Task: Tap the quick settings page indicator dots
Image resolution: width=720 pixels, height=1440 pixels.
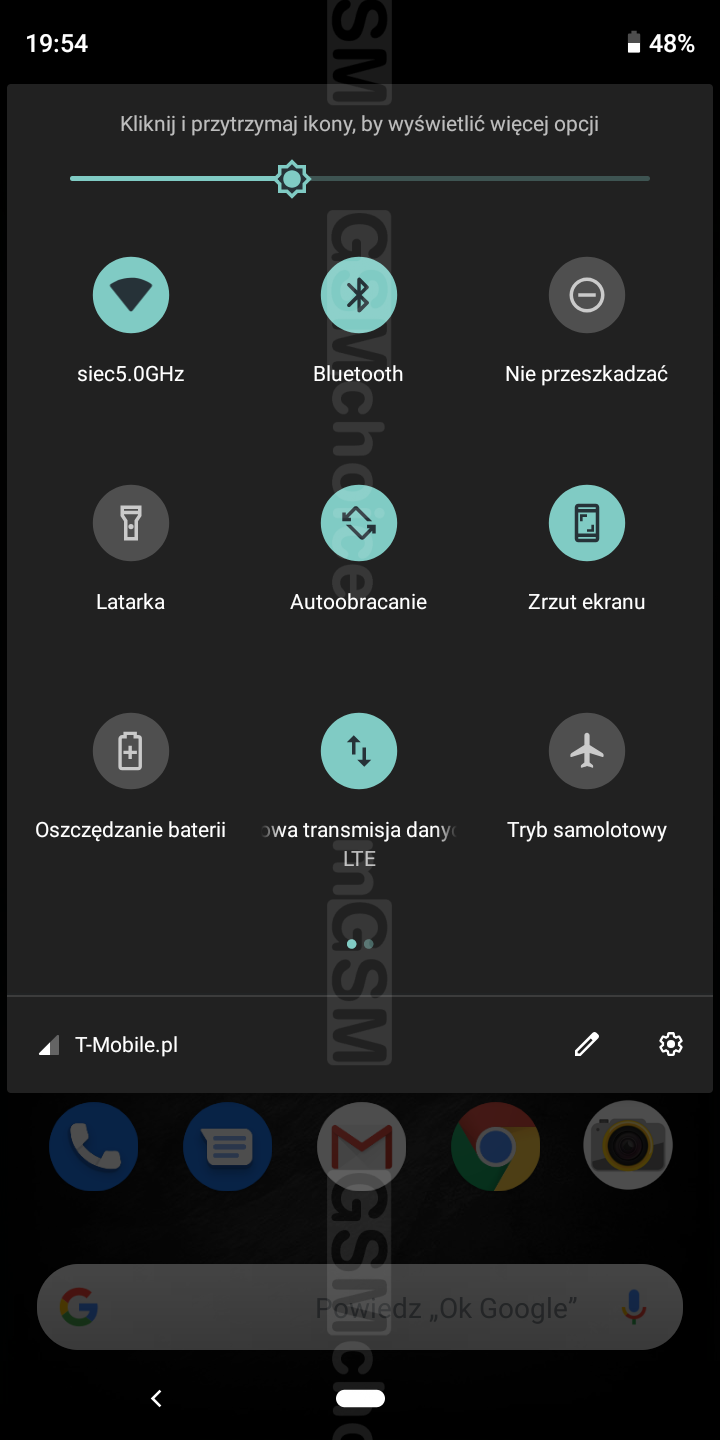Action: (x=360, y=943)
